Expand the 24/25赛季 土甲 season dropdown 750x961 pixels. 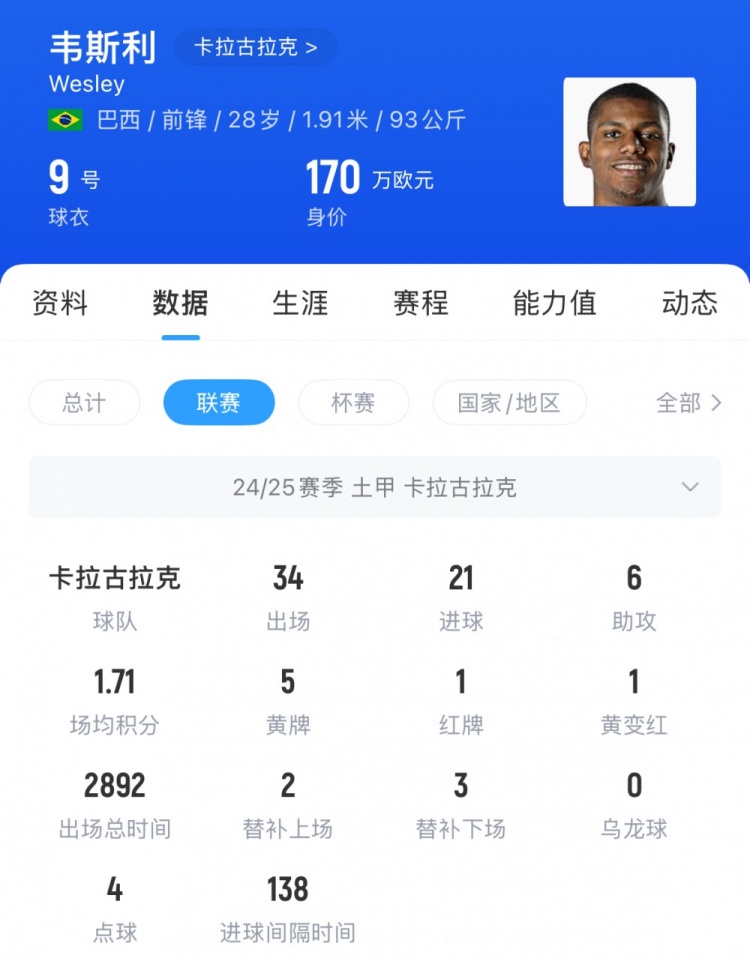click(375, 487)
